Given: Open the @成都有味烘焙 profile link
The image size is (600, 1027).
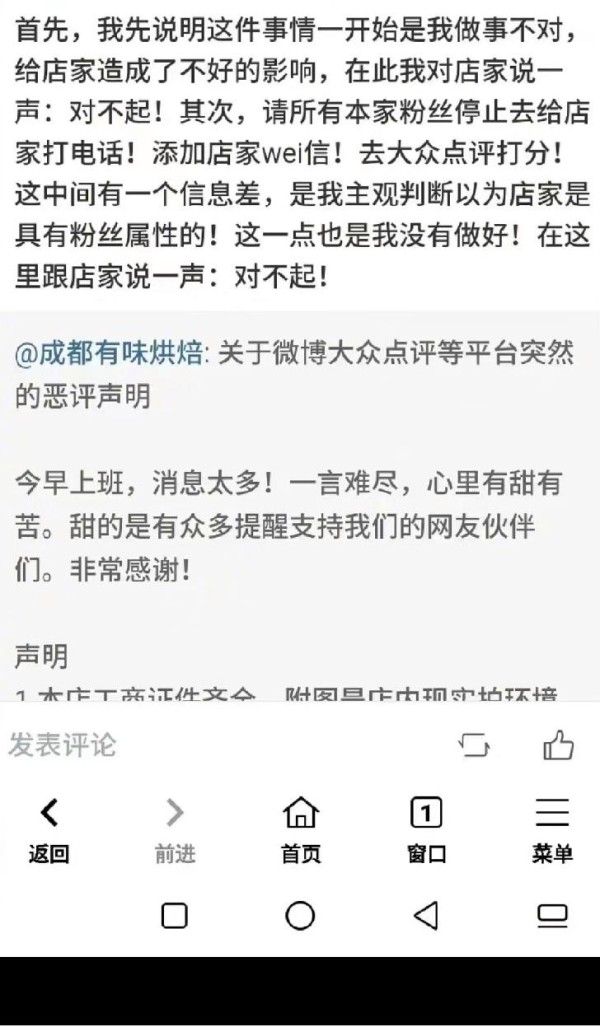Looking at the screenshot, I should coord(109,354).
